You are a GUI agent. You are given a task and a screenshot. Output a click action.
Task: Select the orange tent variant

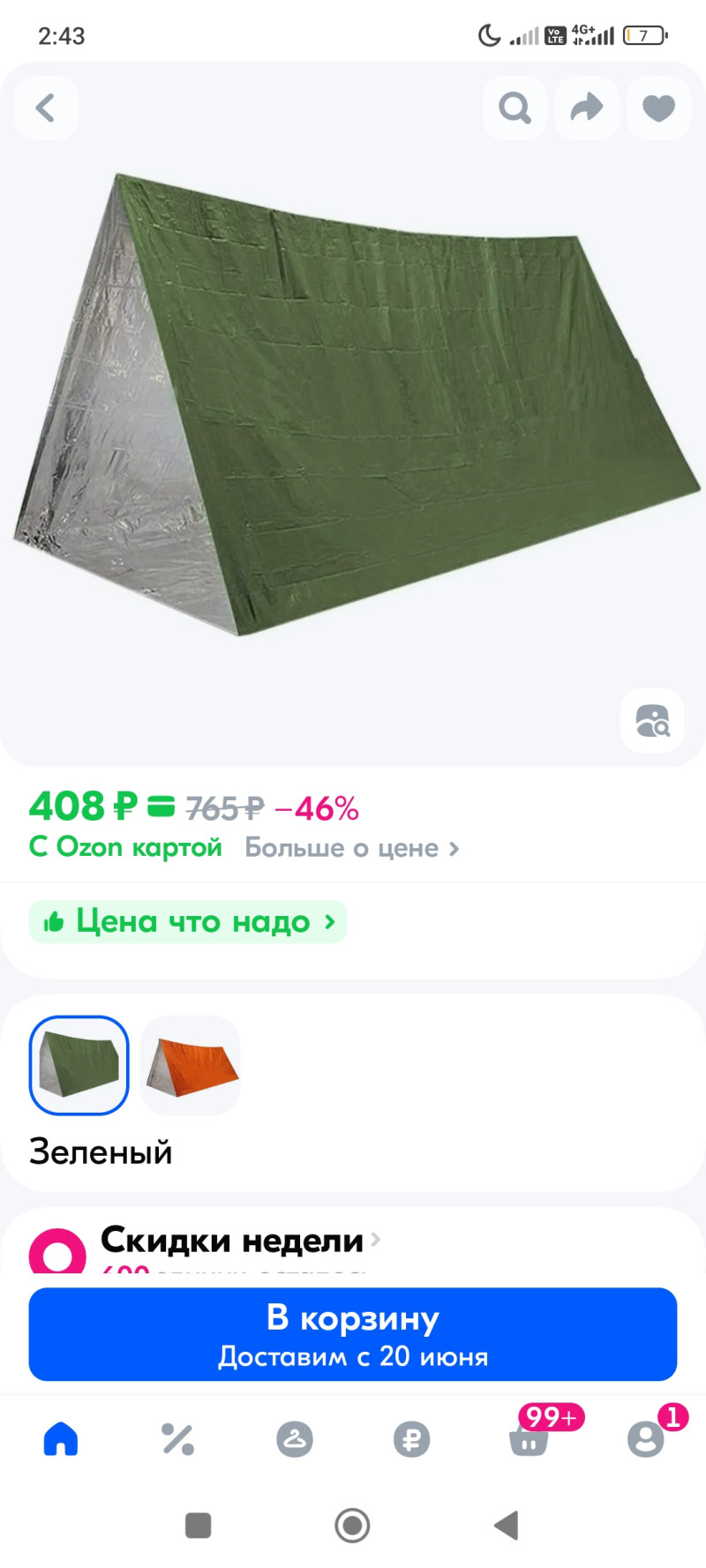191,1065
